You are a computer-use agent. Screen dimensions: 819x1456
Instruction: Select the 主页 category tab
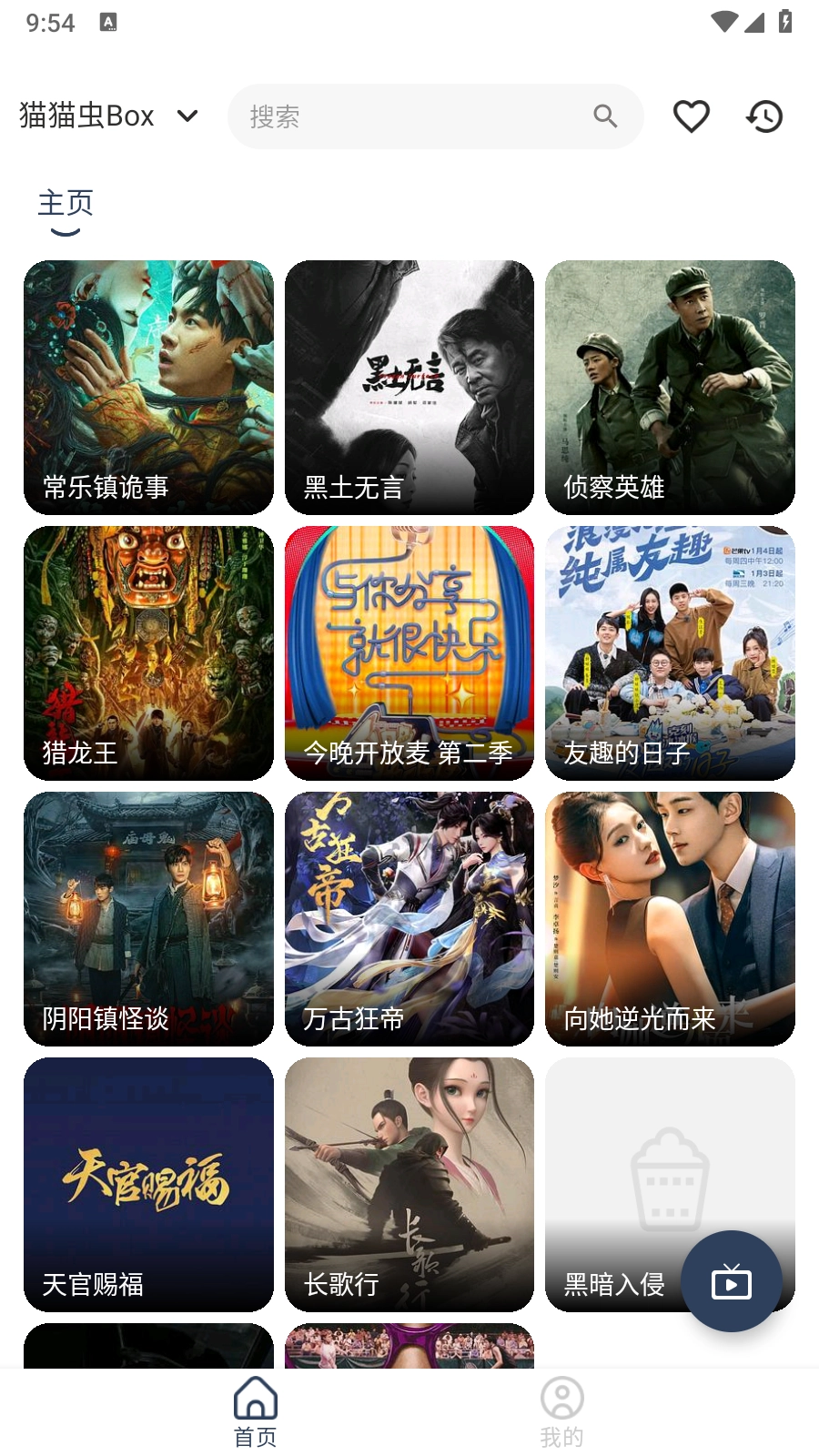coord(66,204)
